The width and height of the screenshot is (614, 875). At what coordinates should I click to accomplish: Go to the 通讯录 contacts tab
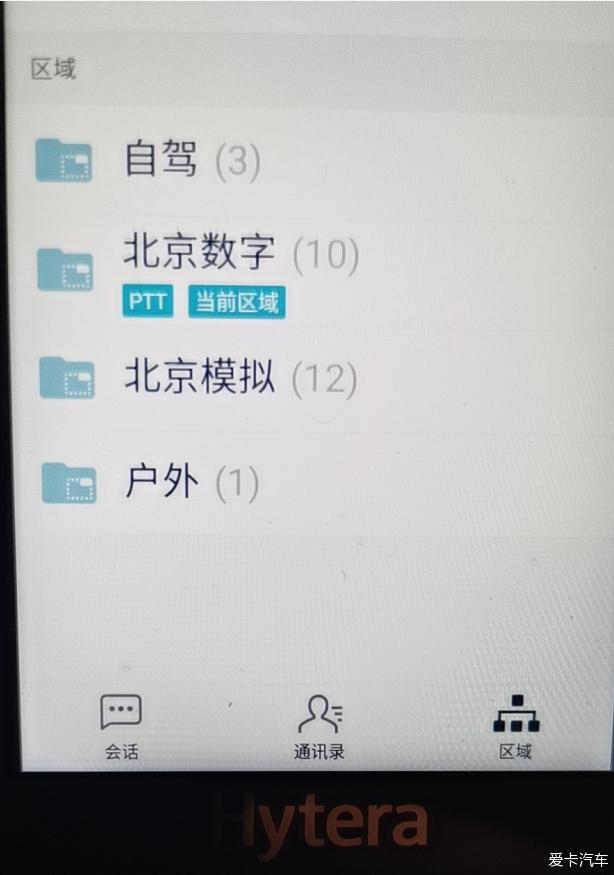(x=319, y=726)
